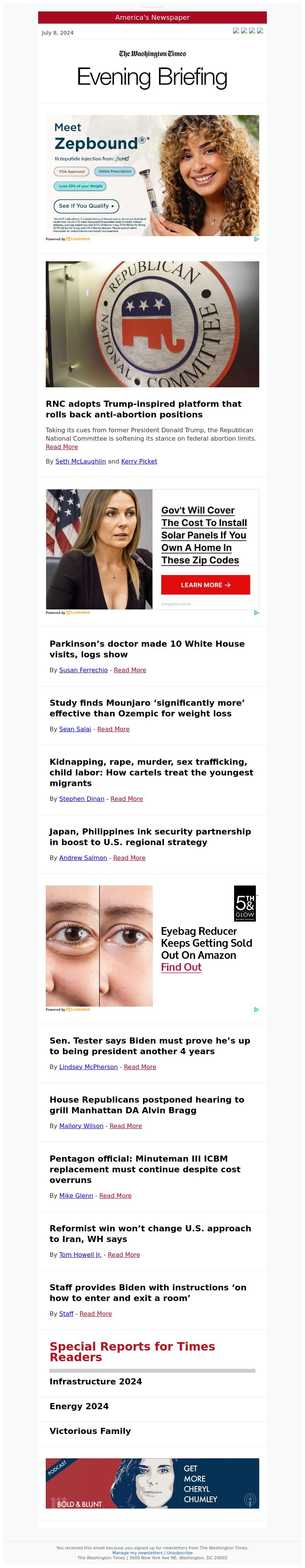This screenshot has width=305, height=1568.
Task: Open Mallory Wilson's author link
Action: (x=81, y=1126)
